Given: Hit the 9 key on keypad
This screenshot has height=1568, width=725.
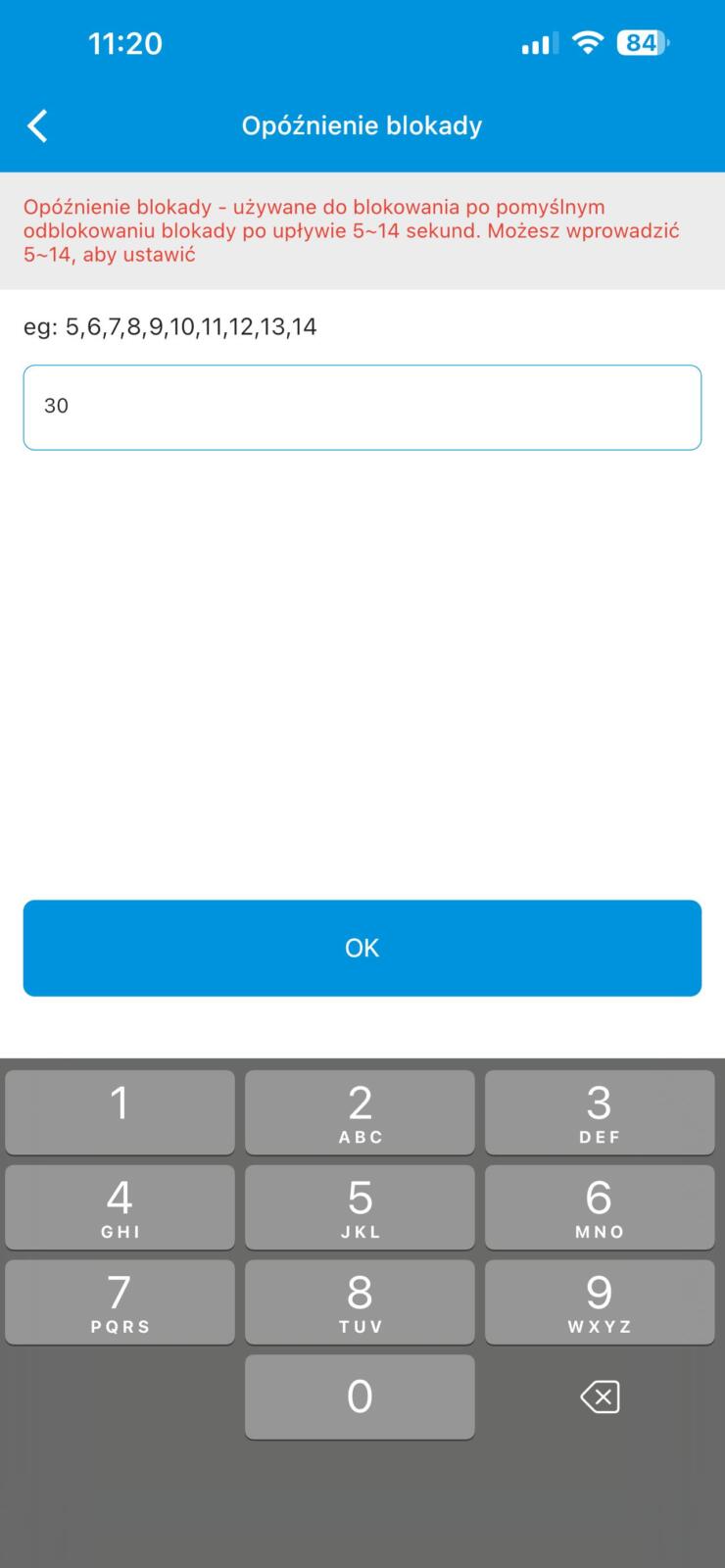Looking at the screenshot, I should coord(600,1301).
